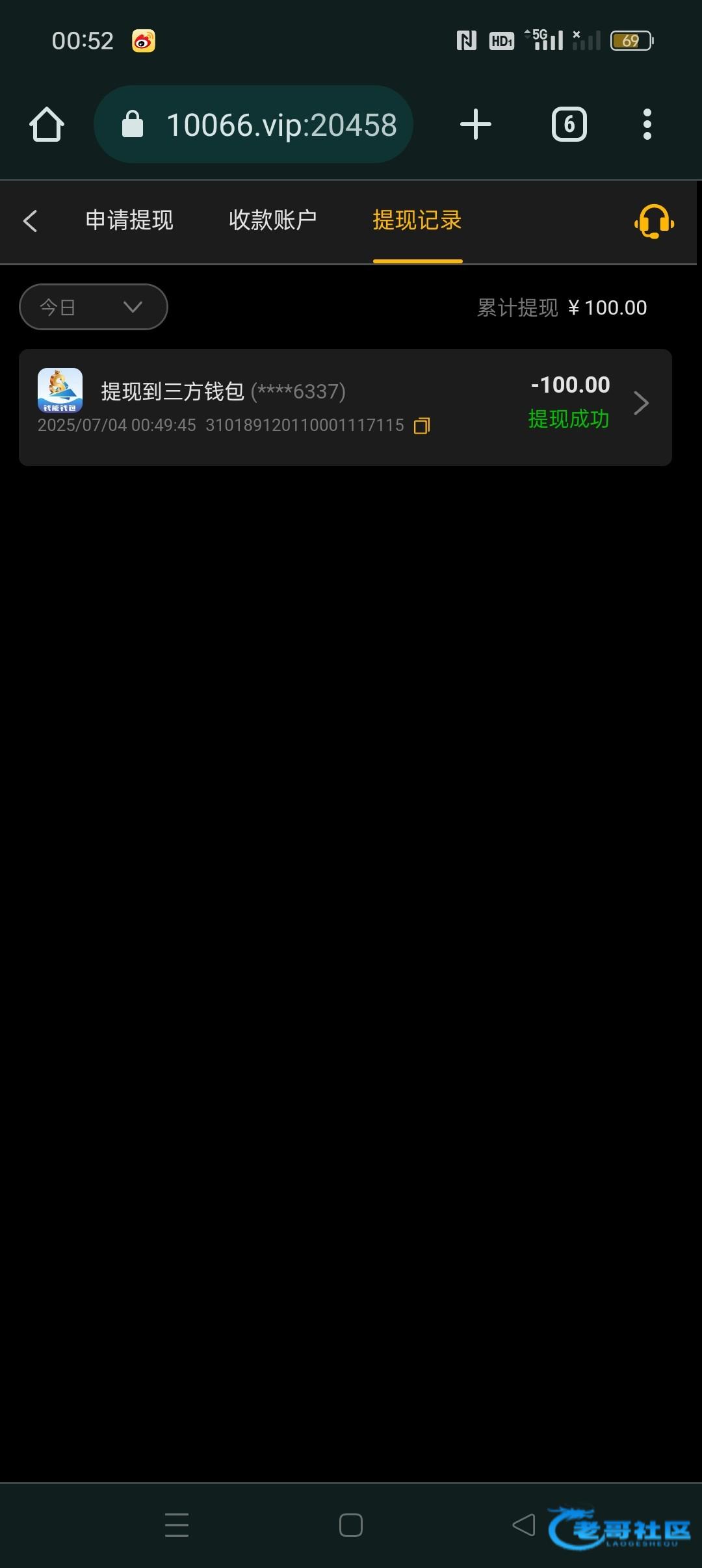Switch to the 申请提现 tab
The width and height of the screenshot is (702, 1568).
[x=129, y=220]
